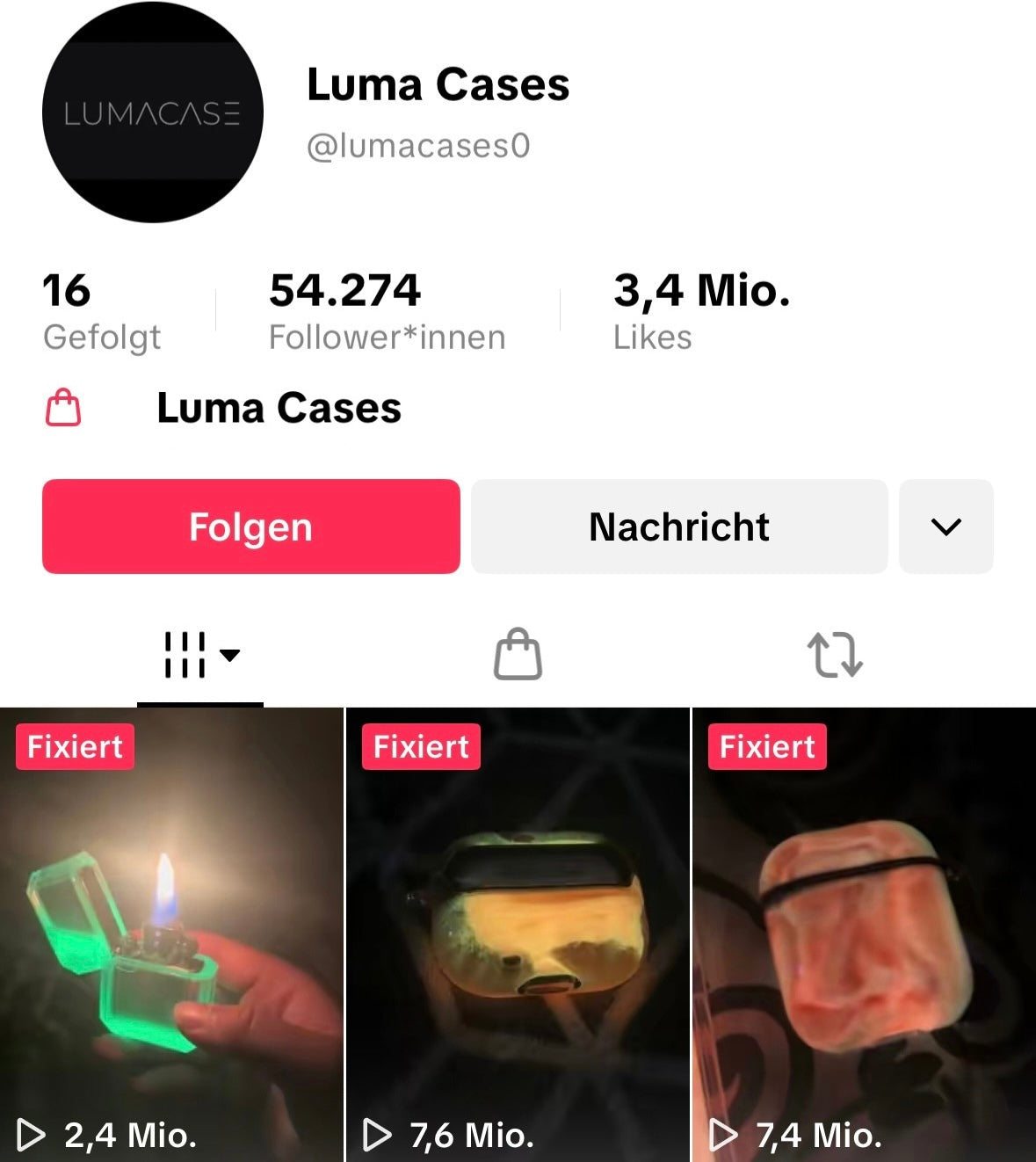Expand the suggested accounts chevron
Image resolution: width=1036 pixels, height=1162 pixels.
point(945,527)
